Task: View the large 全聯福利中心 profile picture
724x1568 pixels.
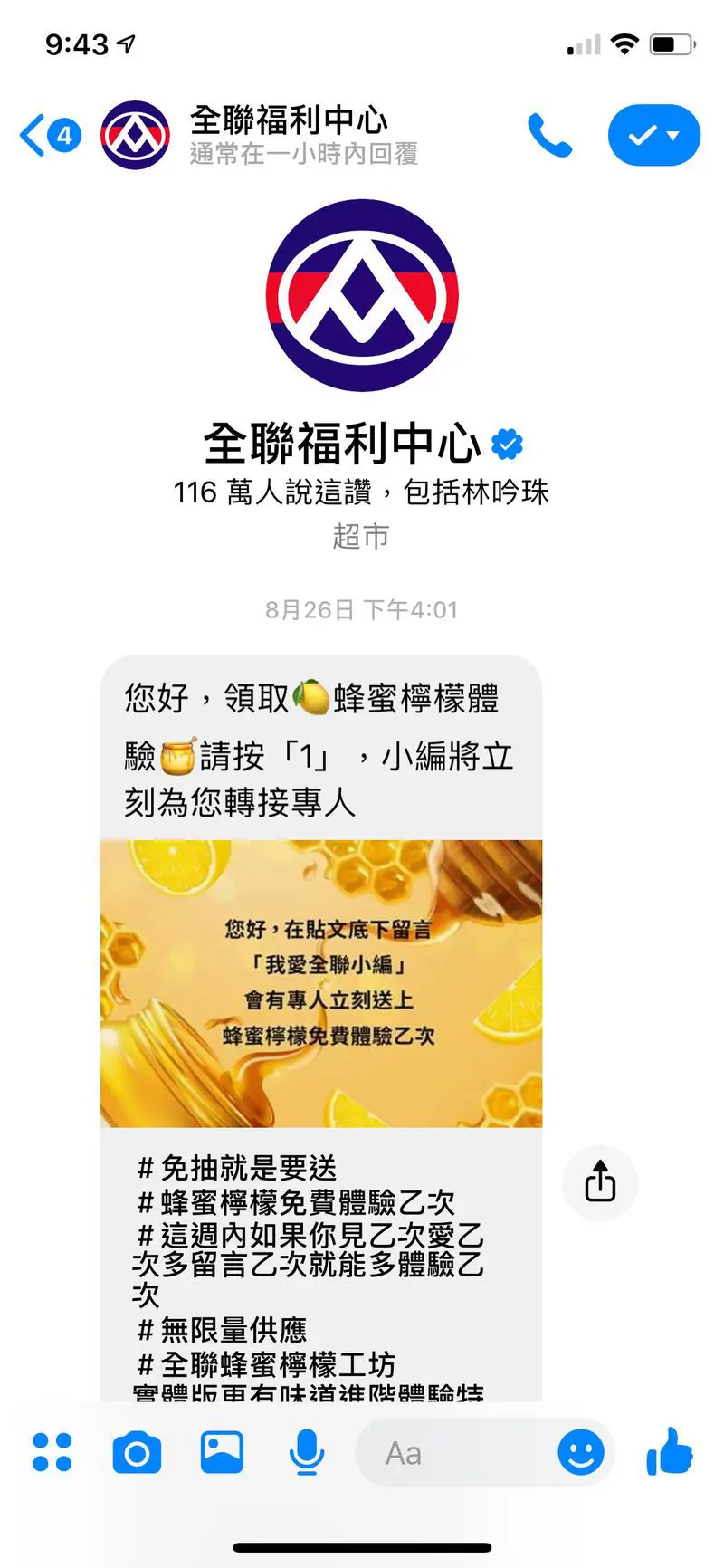Action: [x=362, y=295]
